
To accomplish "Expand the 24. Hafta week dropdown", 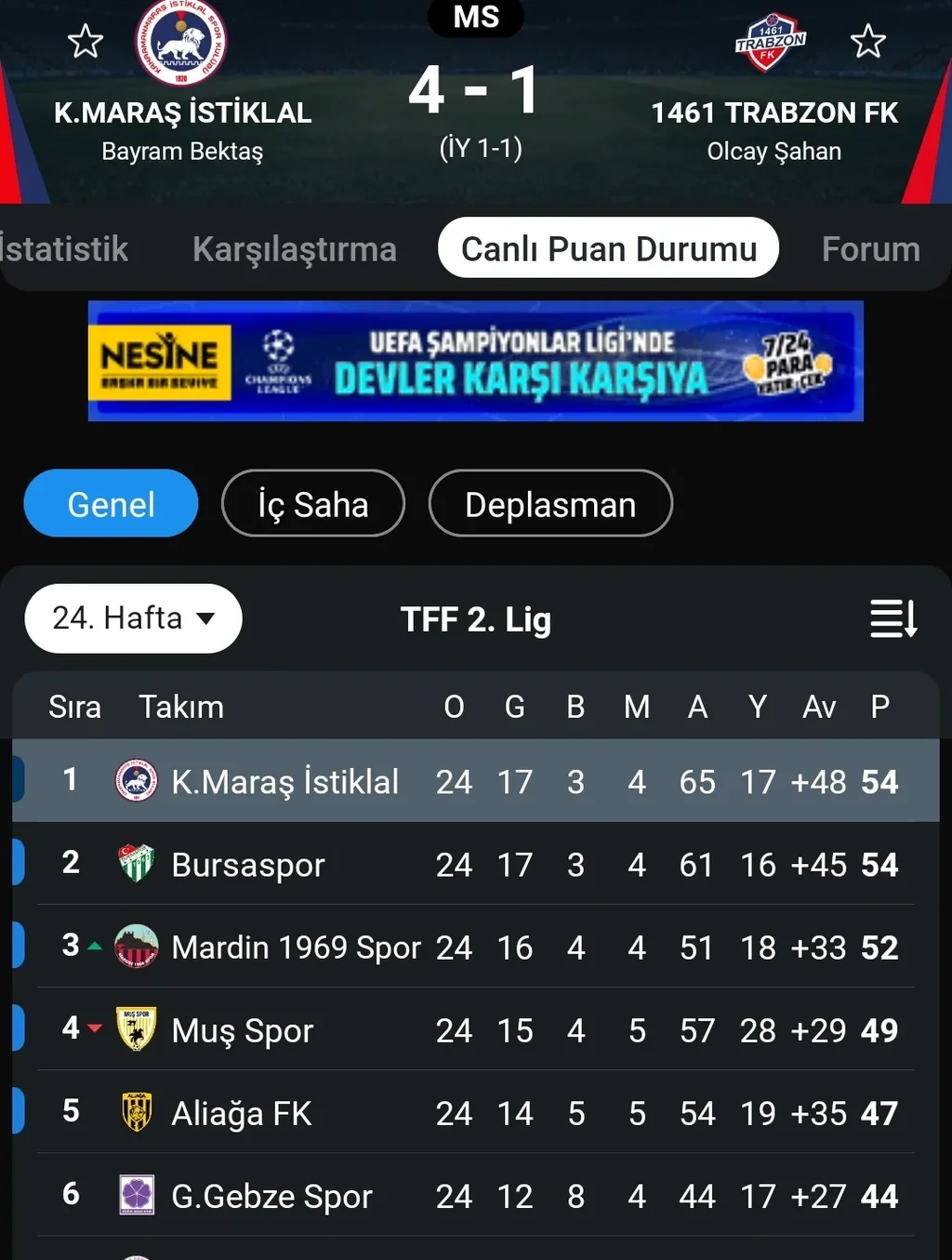I will 133,618.
